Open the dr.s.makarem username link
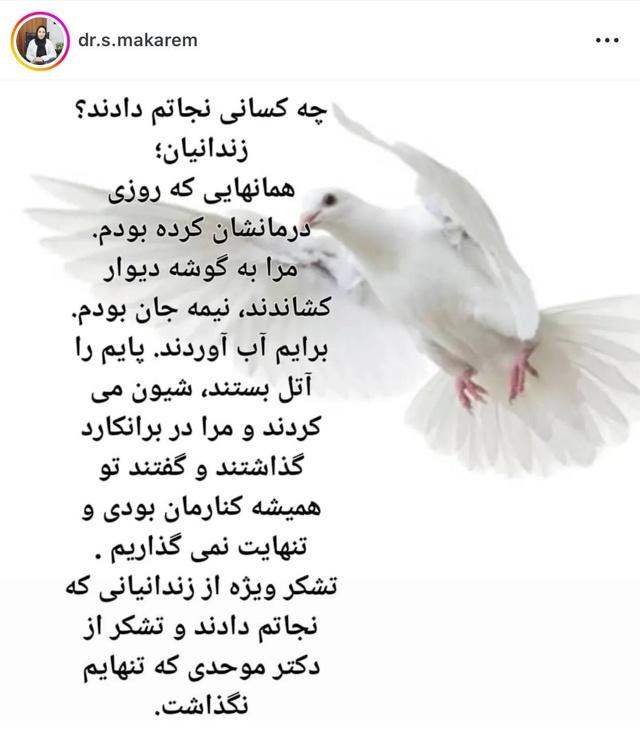640x733 pixels. pyautogui.click(x=137, y=40)
